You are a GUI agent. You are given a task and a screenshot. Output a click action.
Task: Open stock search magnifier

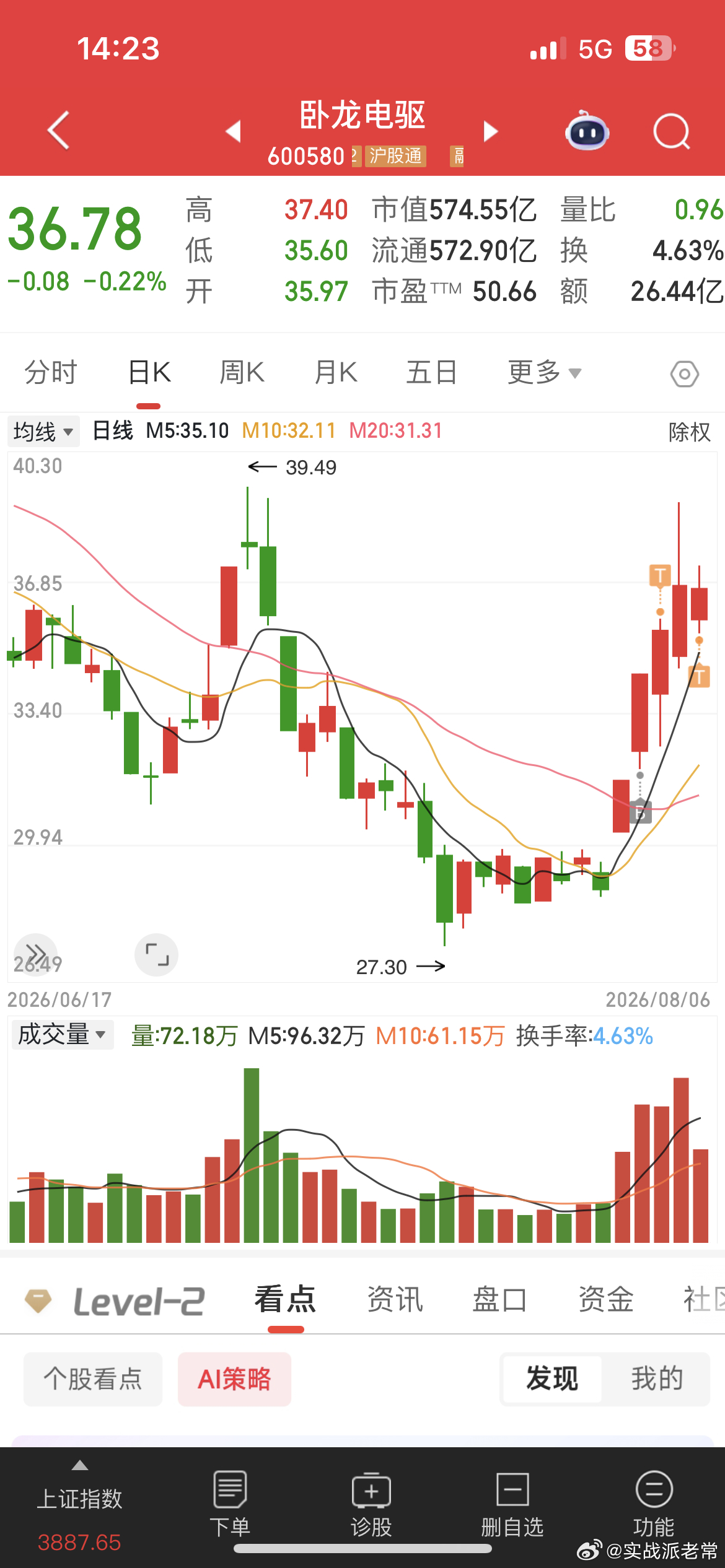pyautogui.click(x=672, y=131)
